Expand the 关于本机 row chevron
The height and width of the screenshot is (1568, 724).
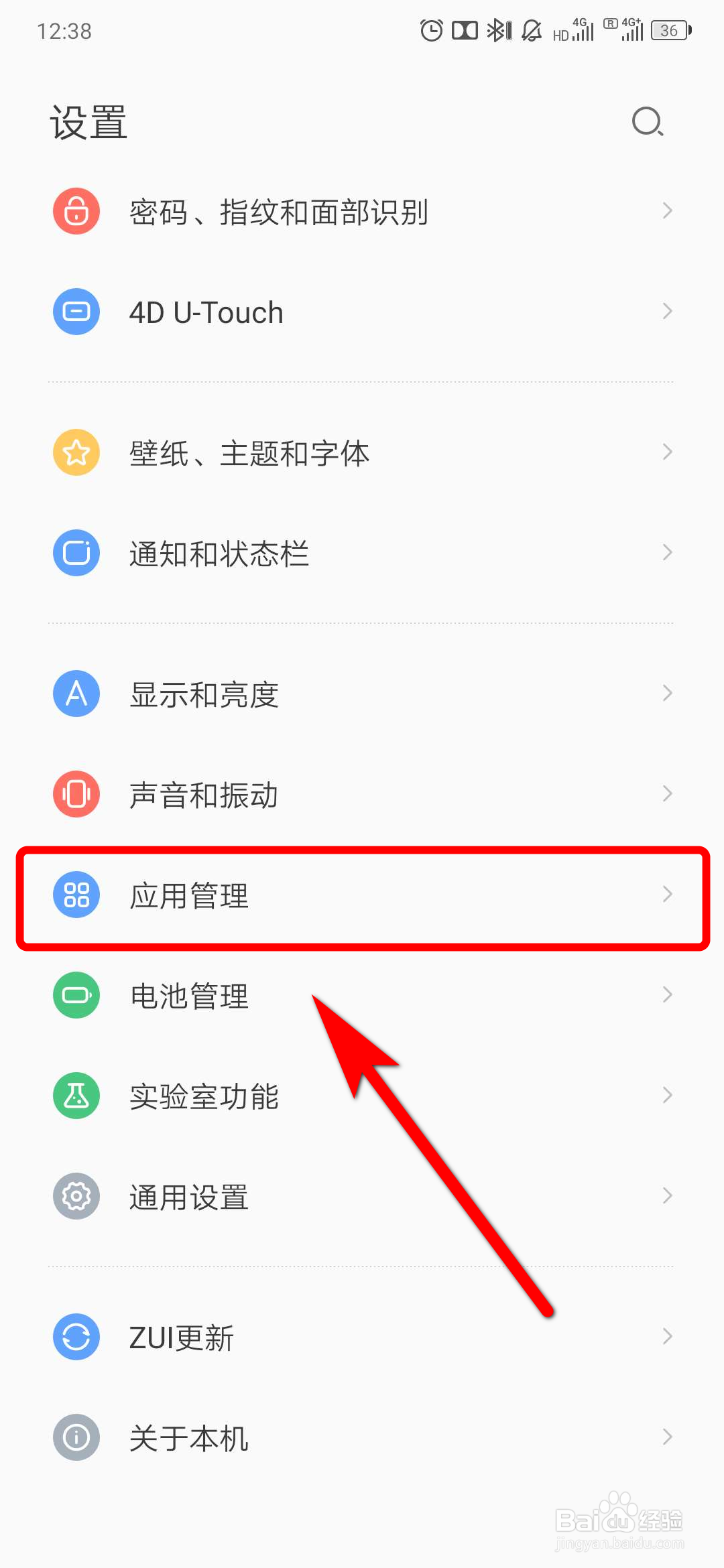[667, 1437]
